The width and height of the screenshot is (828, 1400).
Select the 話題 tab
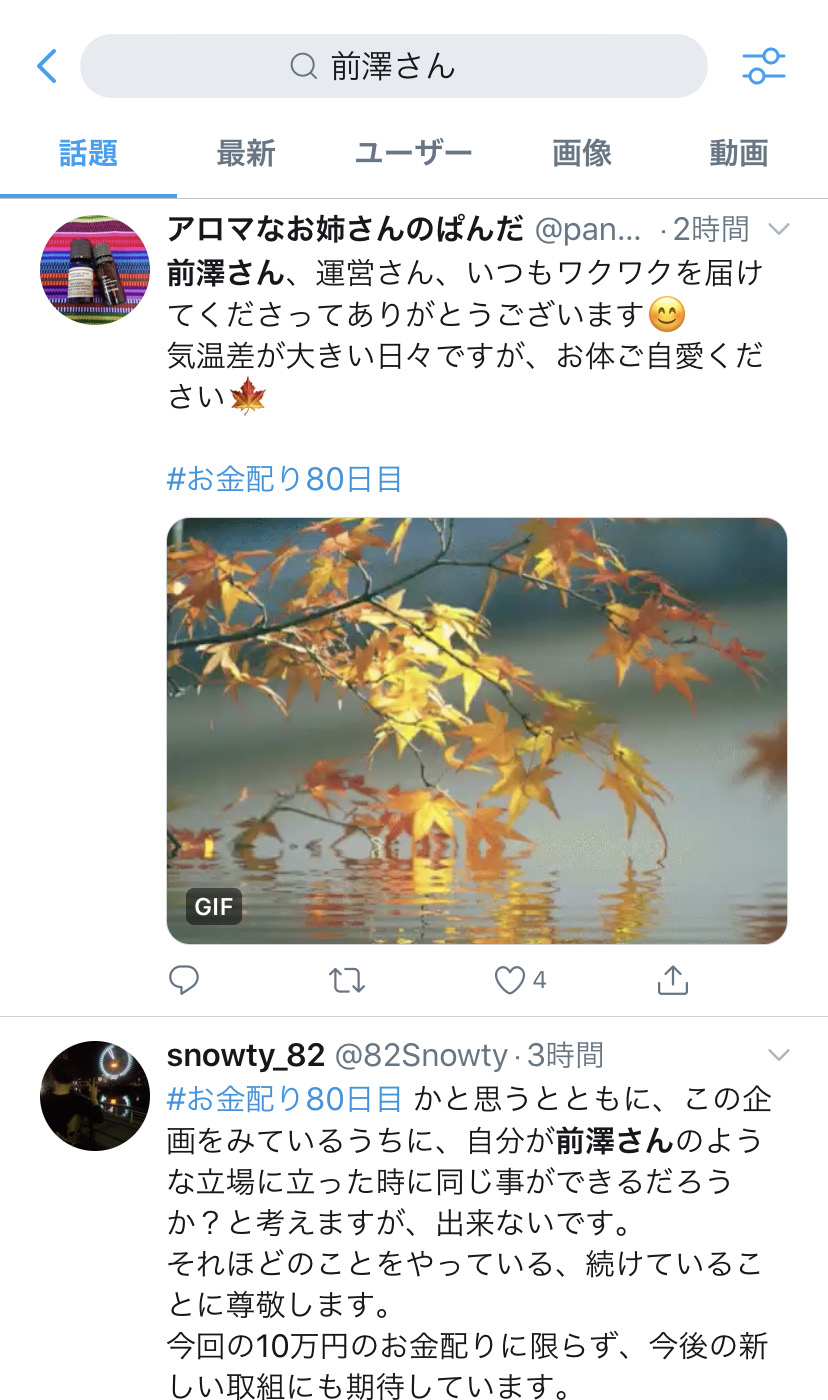click(x=88, y=154)
